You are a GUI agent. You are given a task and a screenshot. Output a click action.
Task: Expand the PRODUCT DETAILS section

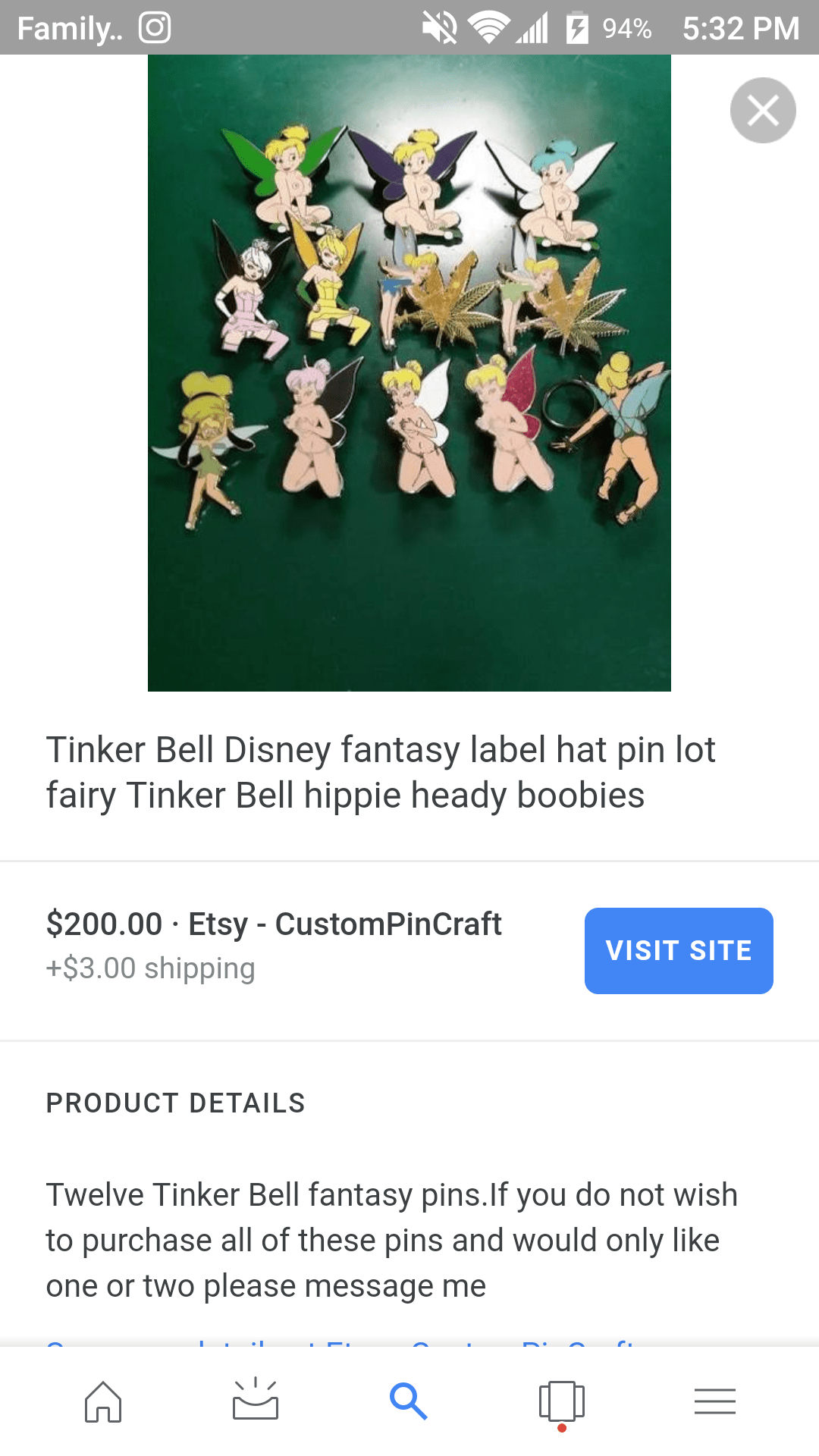coord(175,1103)
